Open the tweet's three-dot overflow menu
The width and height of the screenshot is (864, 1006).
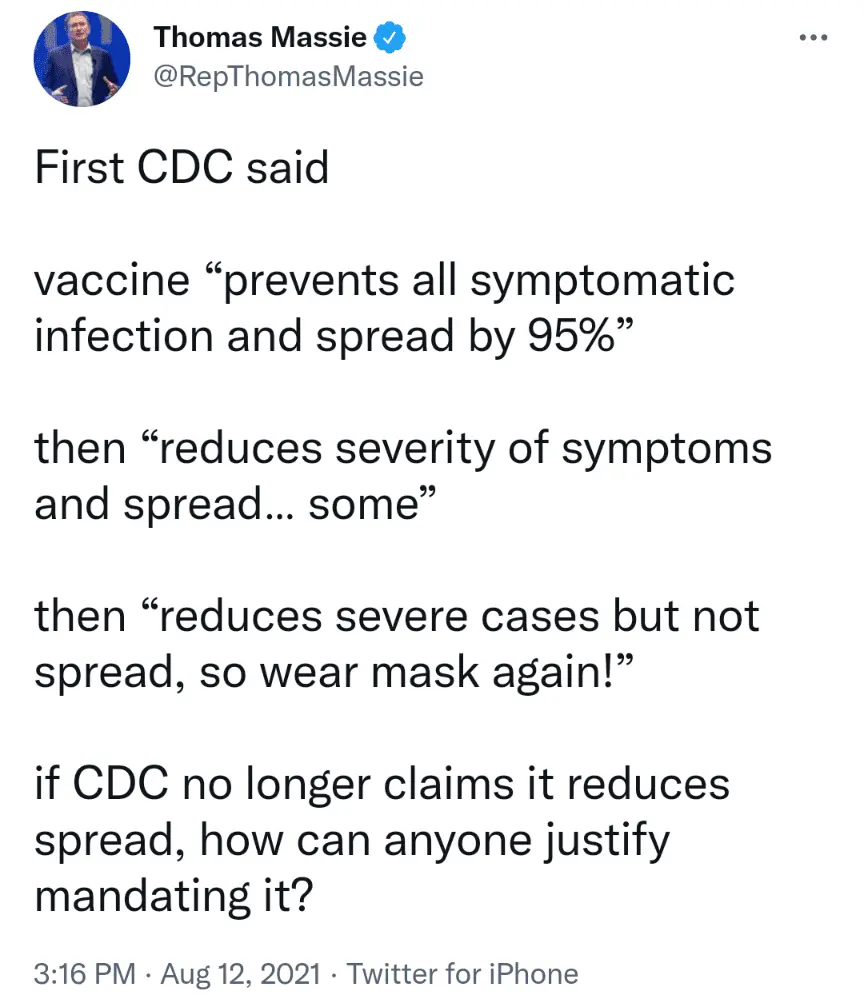[814, 38]
